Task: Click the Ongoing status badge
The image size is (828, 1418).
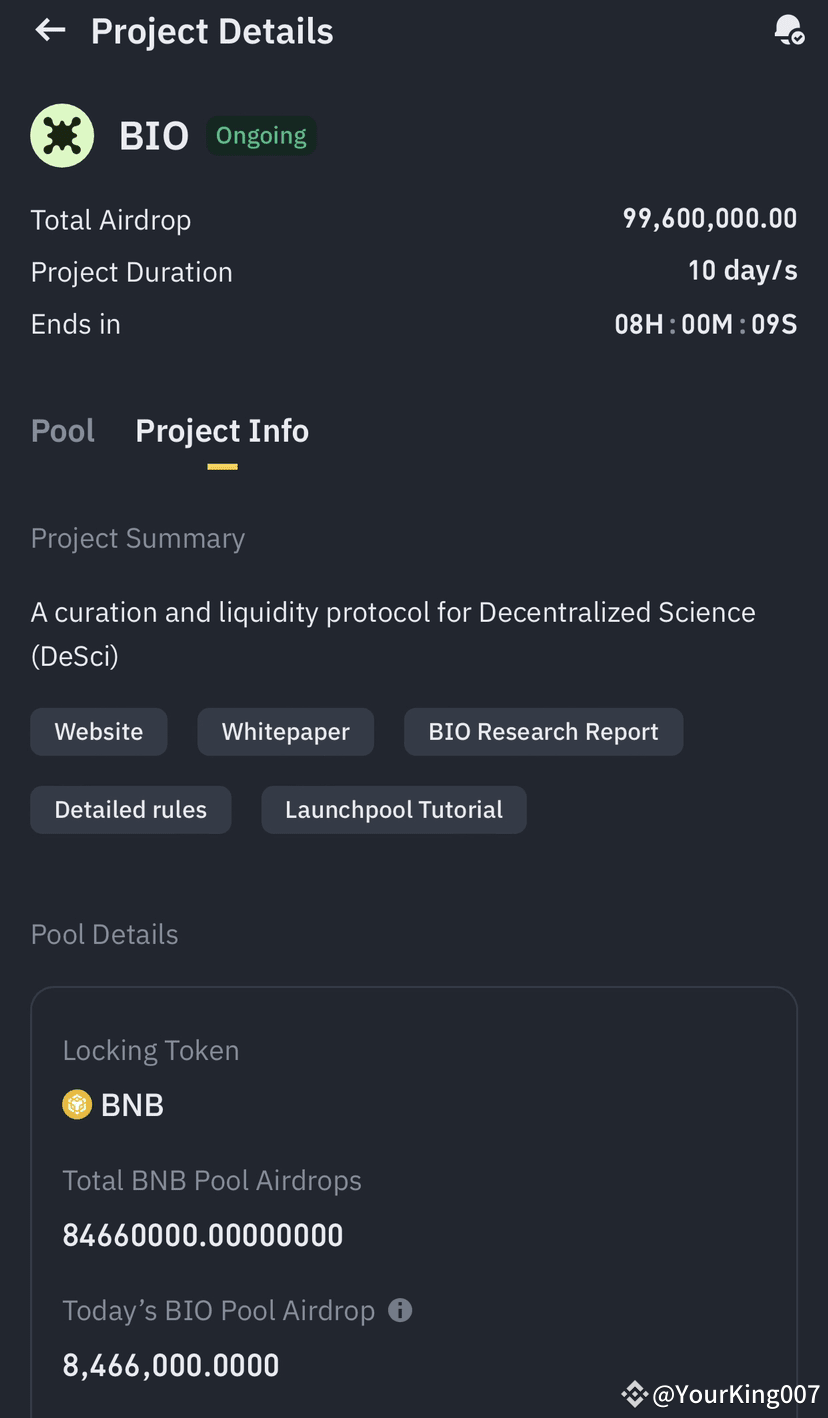Action: 261,135
